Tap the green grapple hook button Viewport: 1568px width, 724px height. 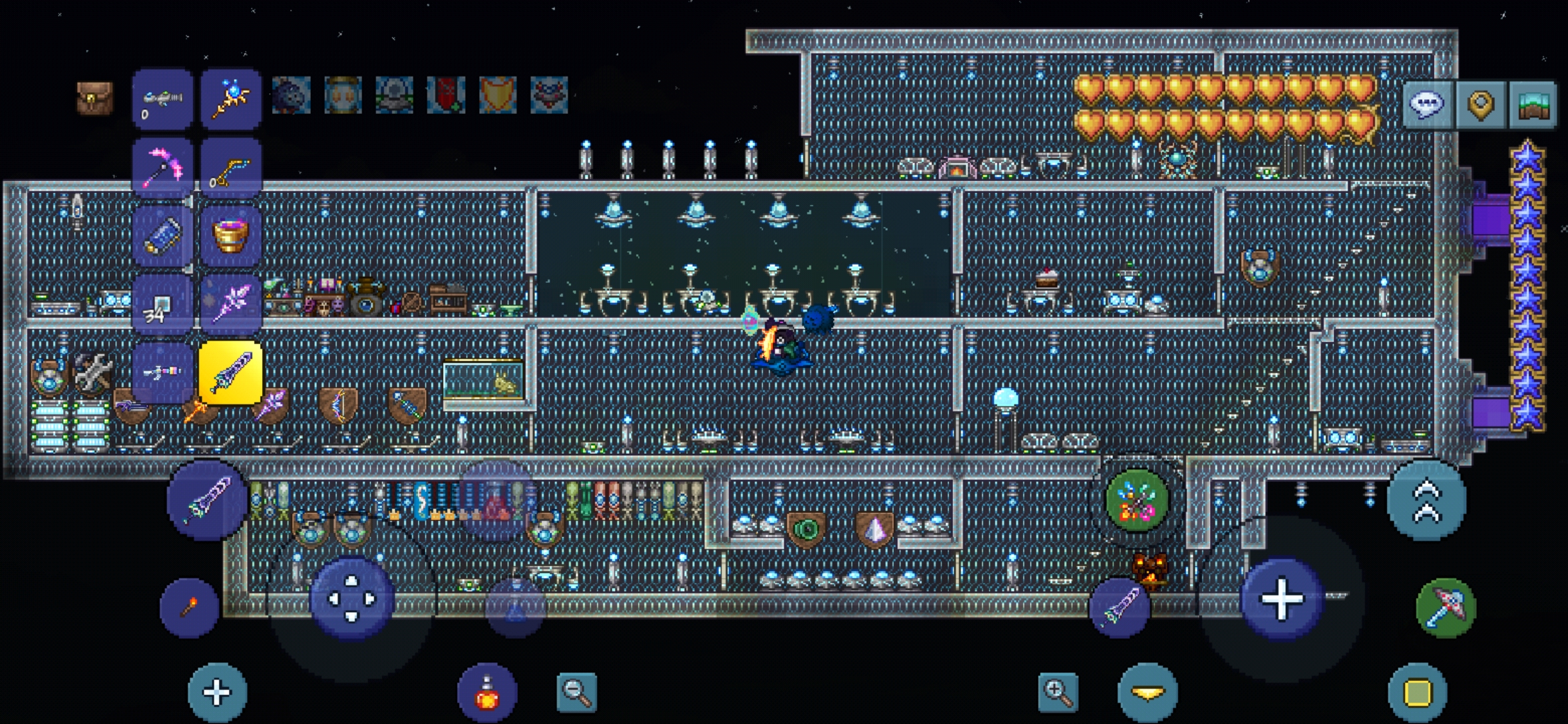(x=1136, y=501)
